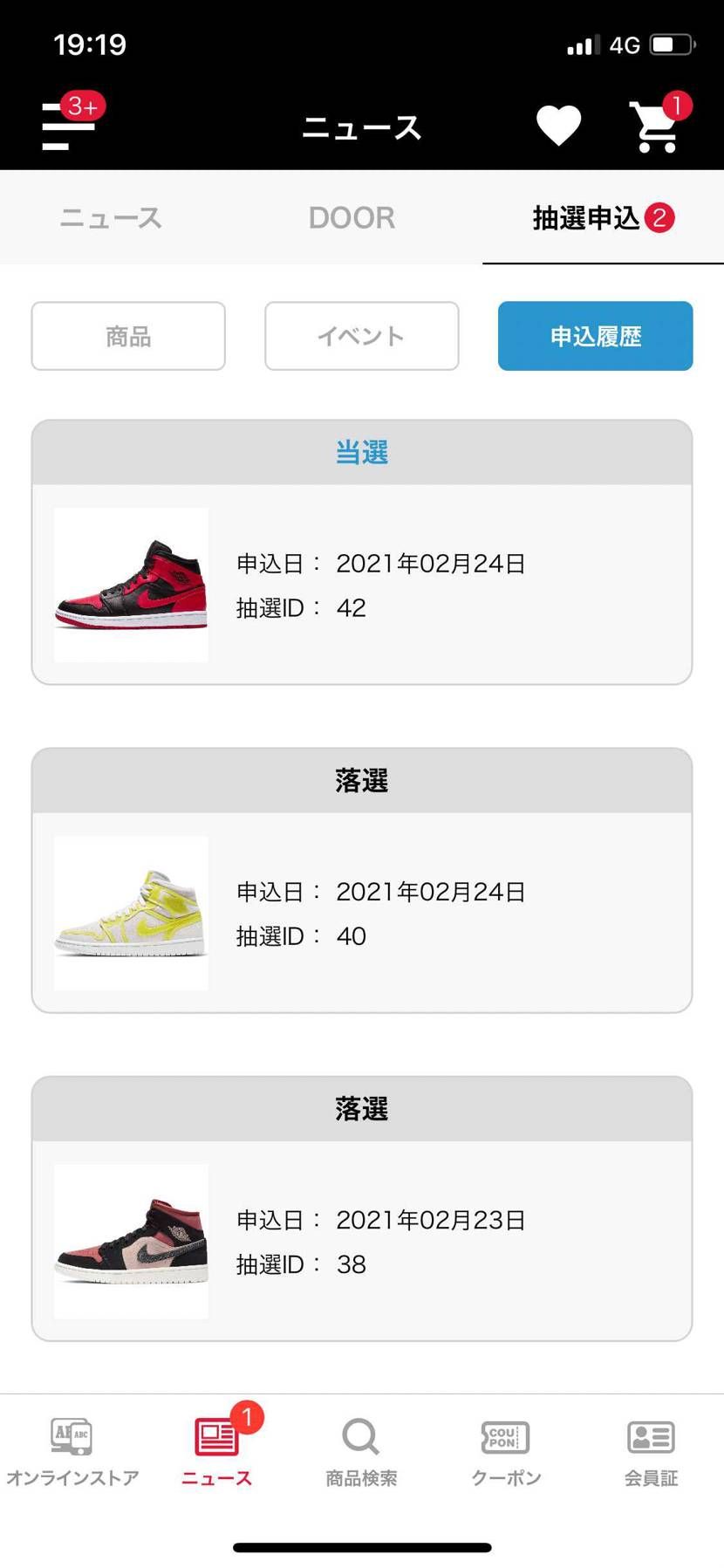Tap the オンラインストア store icon
The width and height of the screenshot is (724, 1568).
tap(71, 1444)
